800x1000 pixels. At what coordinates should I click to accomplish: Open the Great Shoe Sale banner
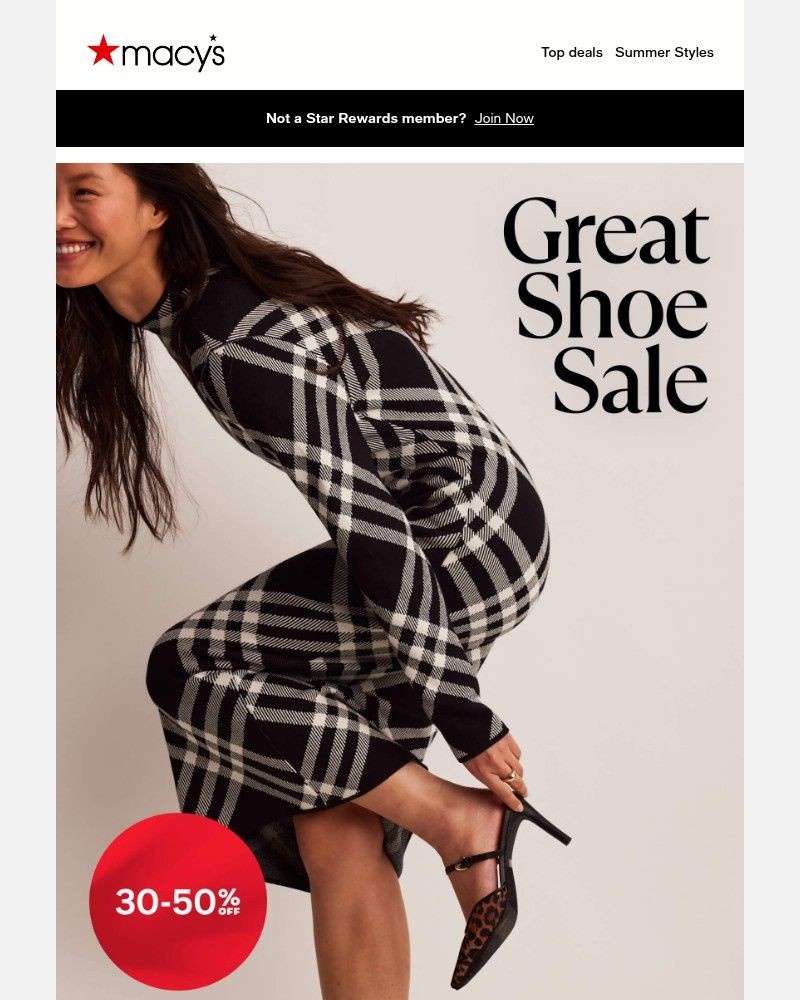(x=400, y=580)
